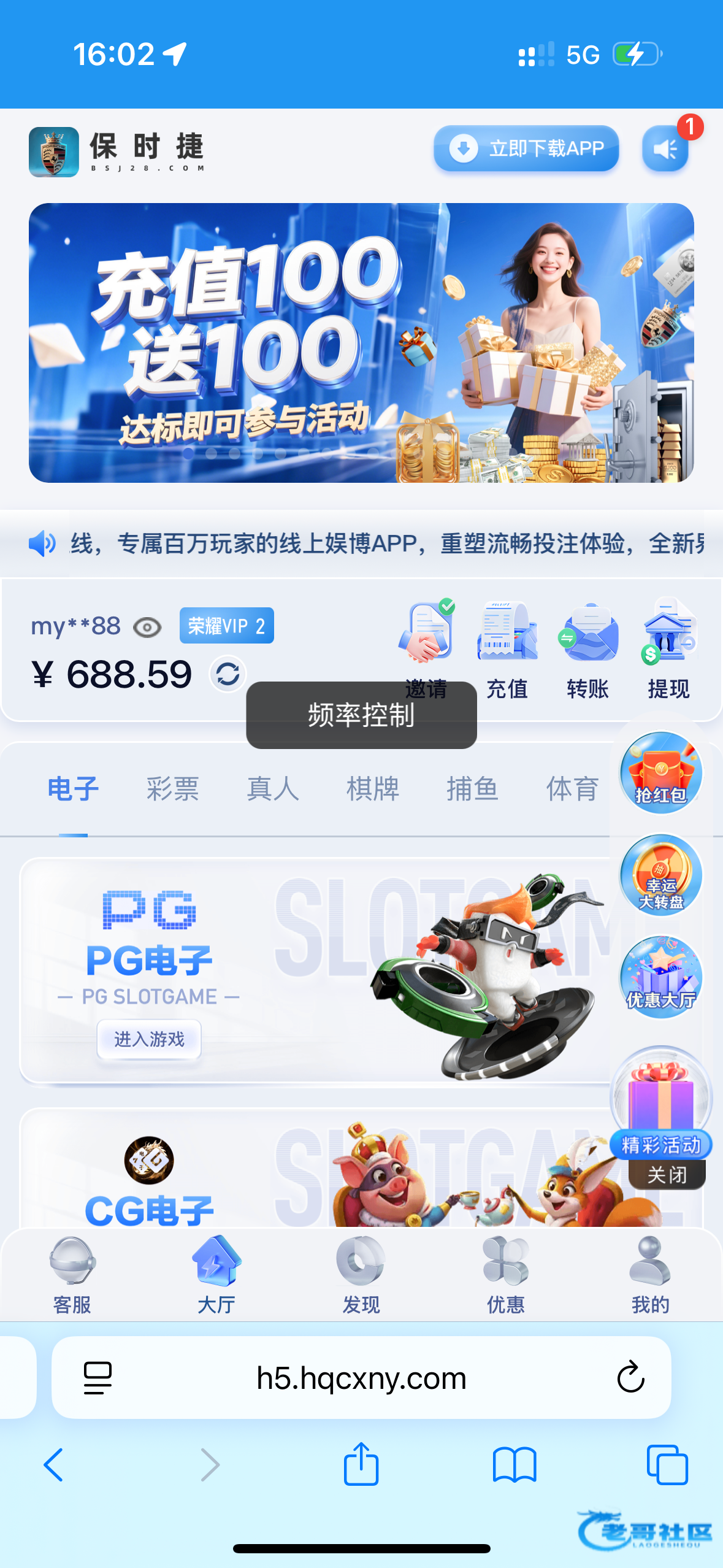723x1568 pixels.
Task: Open 提现 withdrawal shortcut
Action: tap(668, 650)
